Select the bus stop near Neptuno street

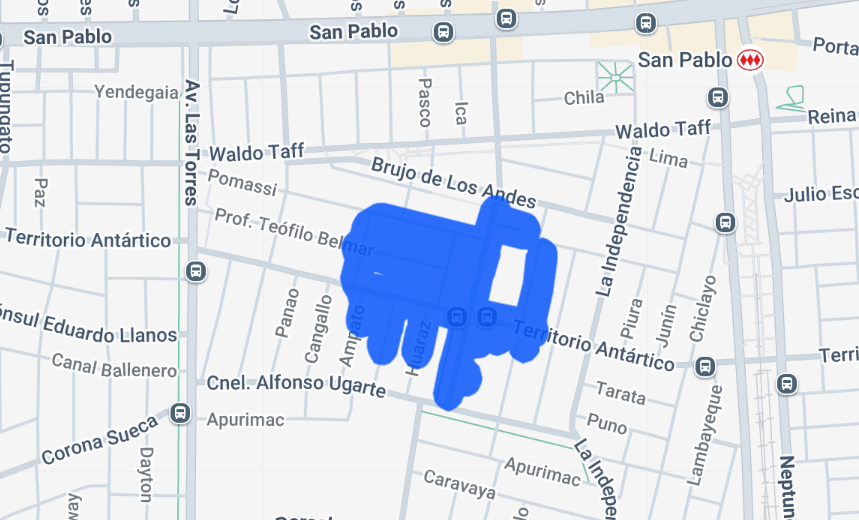point(788,384)
